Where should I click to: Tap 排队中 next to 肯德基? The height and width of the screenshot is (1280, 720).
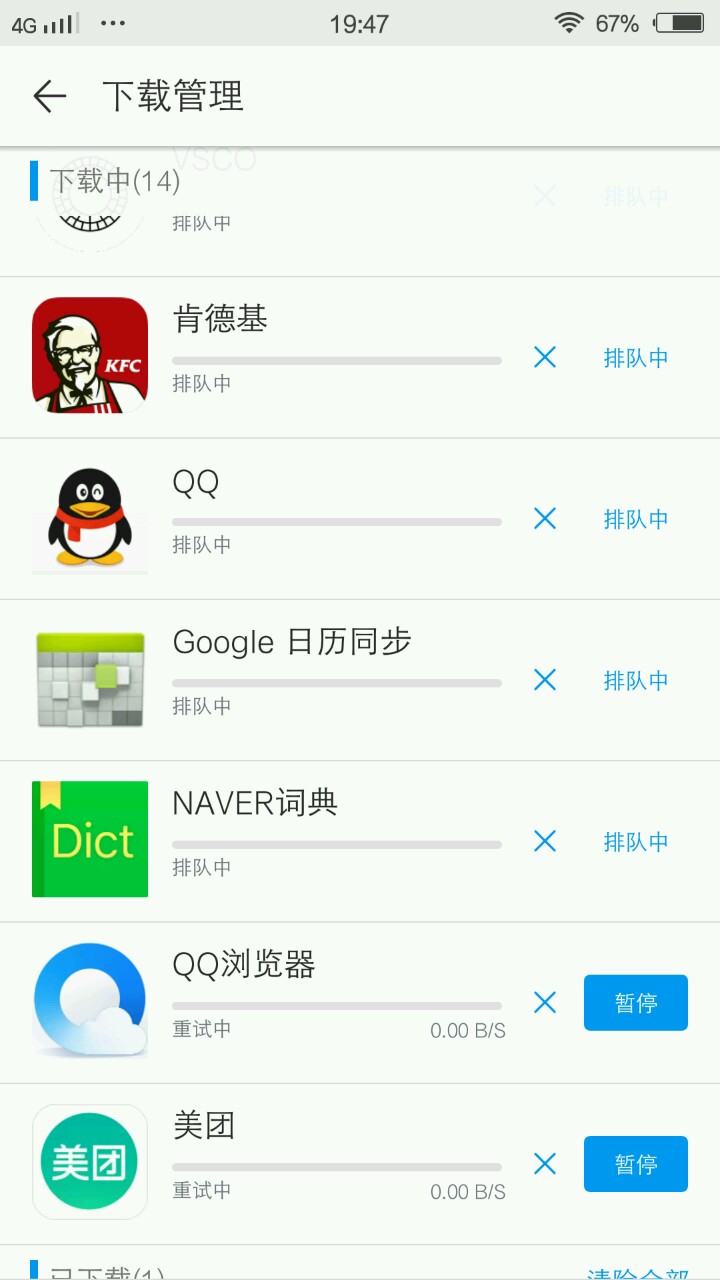(x=636, y=358)
